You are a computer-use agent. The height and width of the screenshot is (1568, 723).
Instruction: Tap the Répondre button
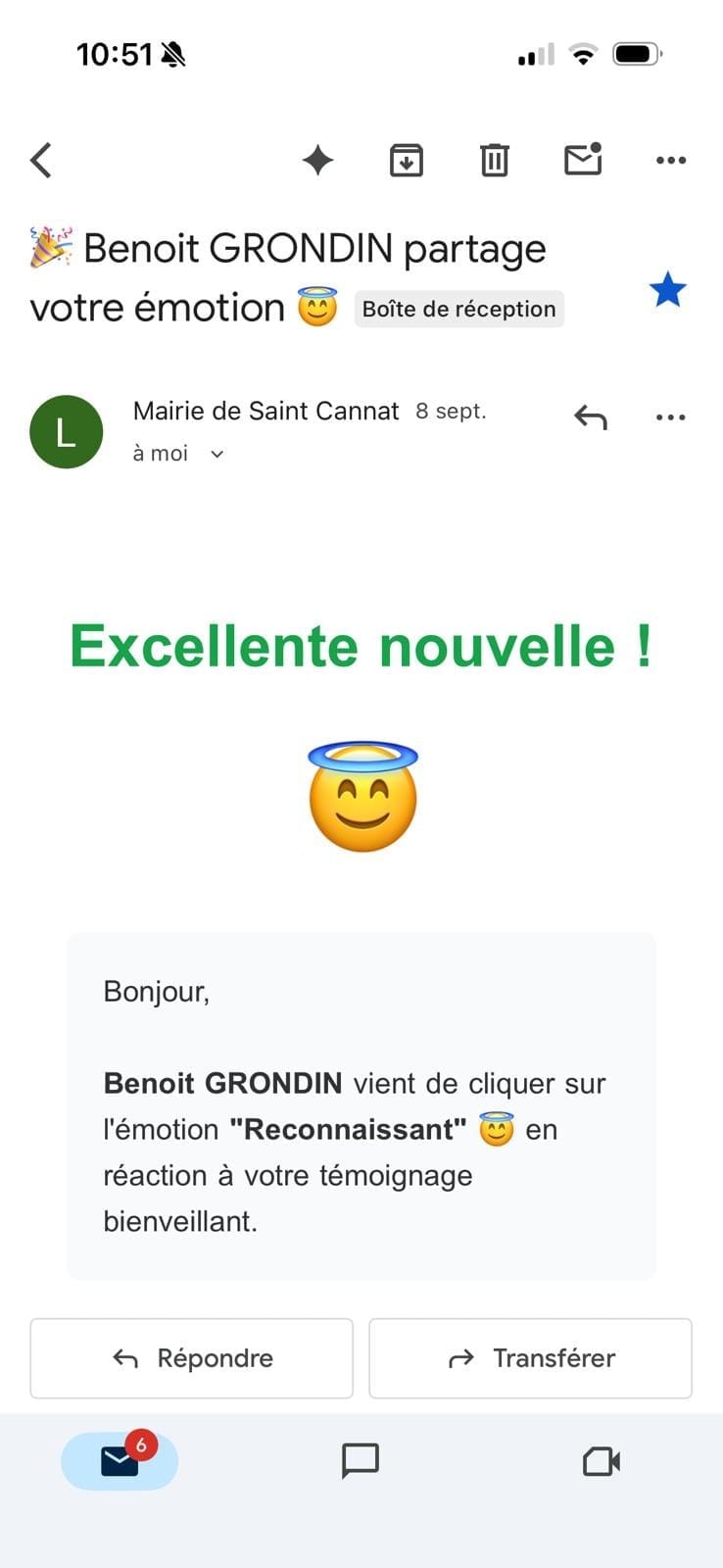[192, 1358]
